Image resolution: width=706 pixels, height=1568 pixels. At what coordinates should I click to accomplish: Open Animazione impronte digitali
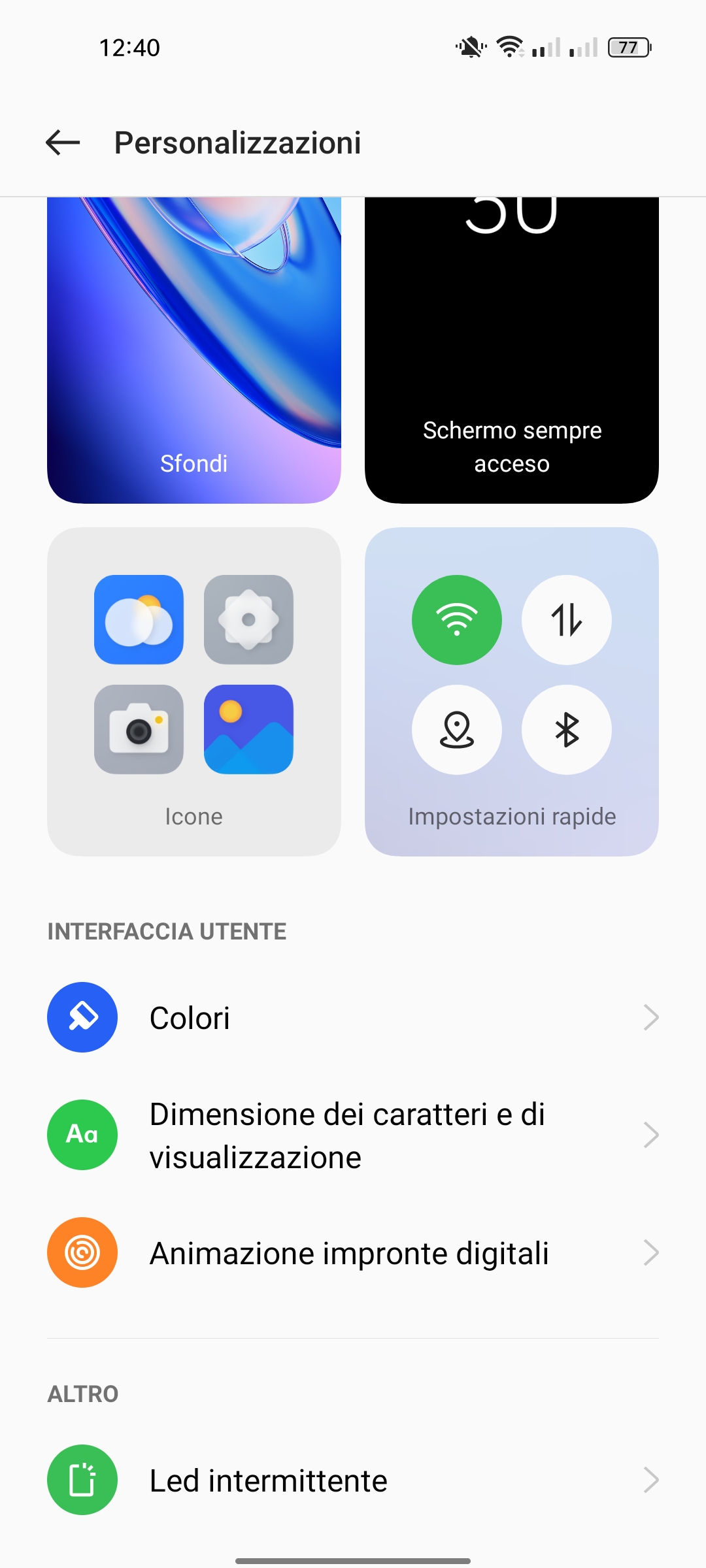[x=353, y=1252]
